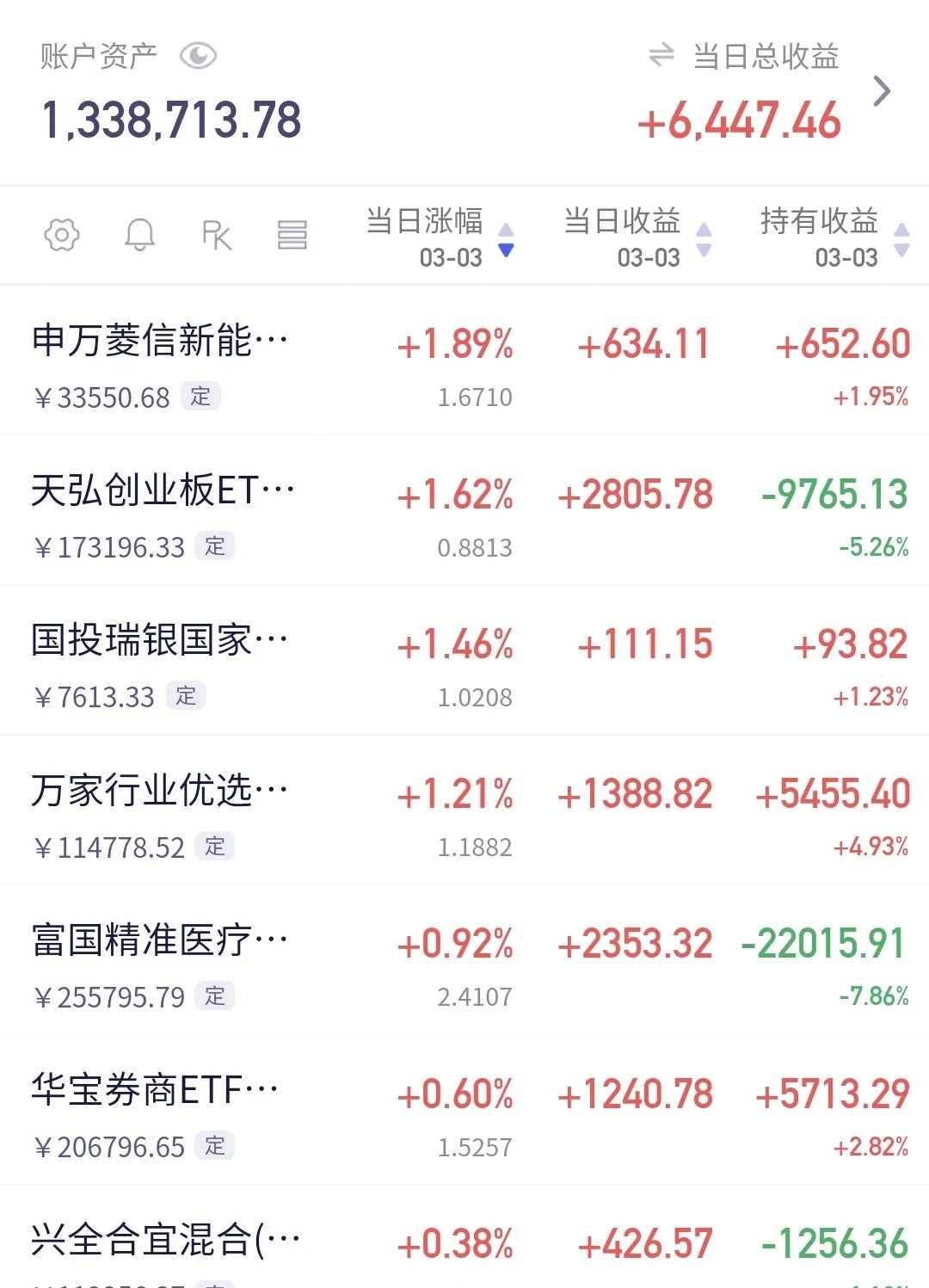
Task: Open daily total earnings details chevron
Action: click(x=882, y=90)
